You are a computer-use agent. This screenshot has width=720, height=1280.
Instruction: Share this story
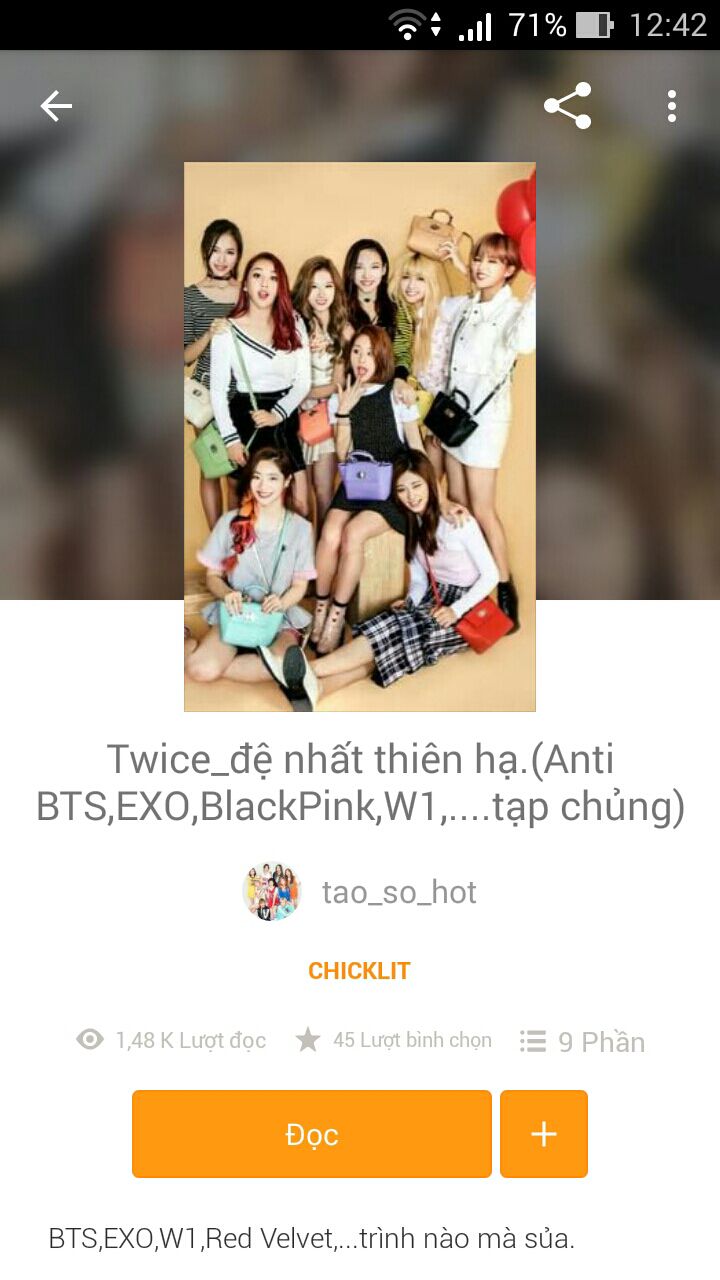(567, 106)
